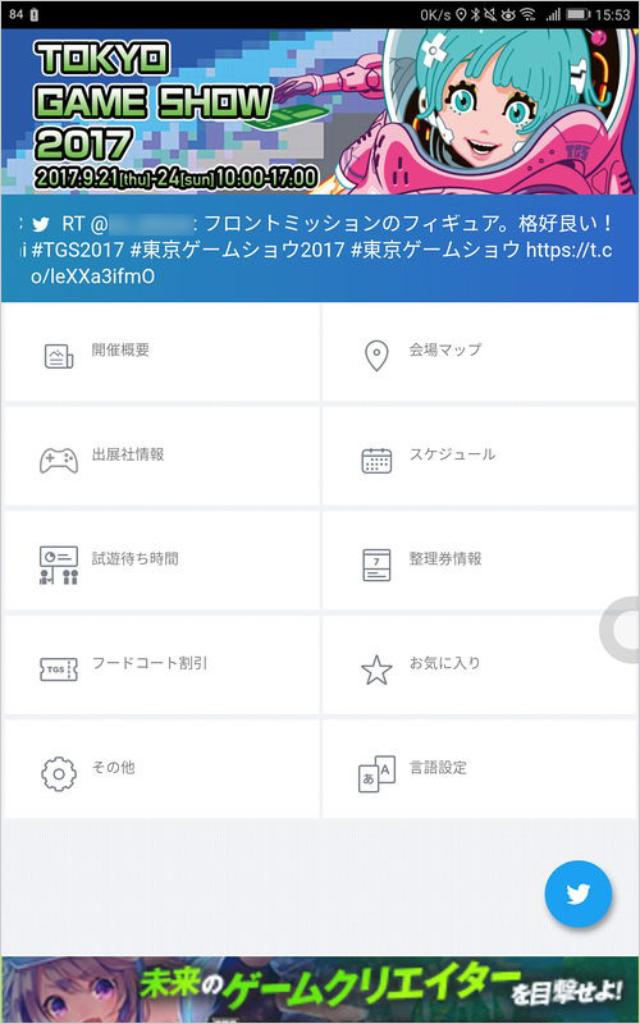Tap the blue Twitter floating button
The height and width of the screenshot is (1024, 640).
click(578, 894)
